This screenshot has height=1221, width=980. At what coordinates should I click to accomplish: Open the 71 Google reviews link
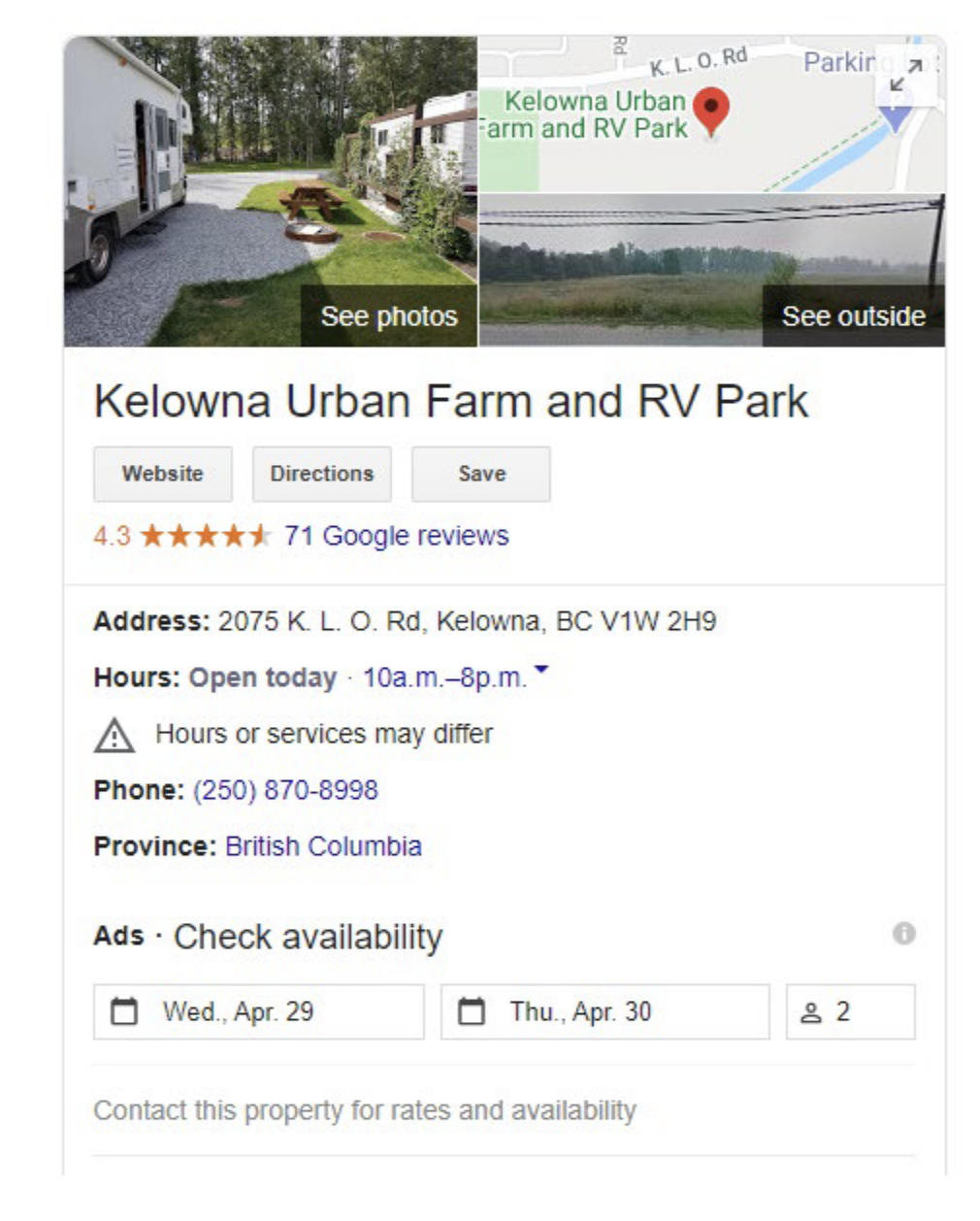pyautogui.click(x=396, y=536)
